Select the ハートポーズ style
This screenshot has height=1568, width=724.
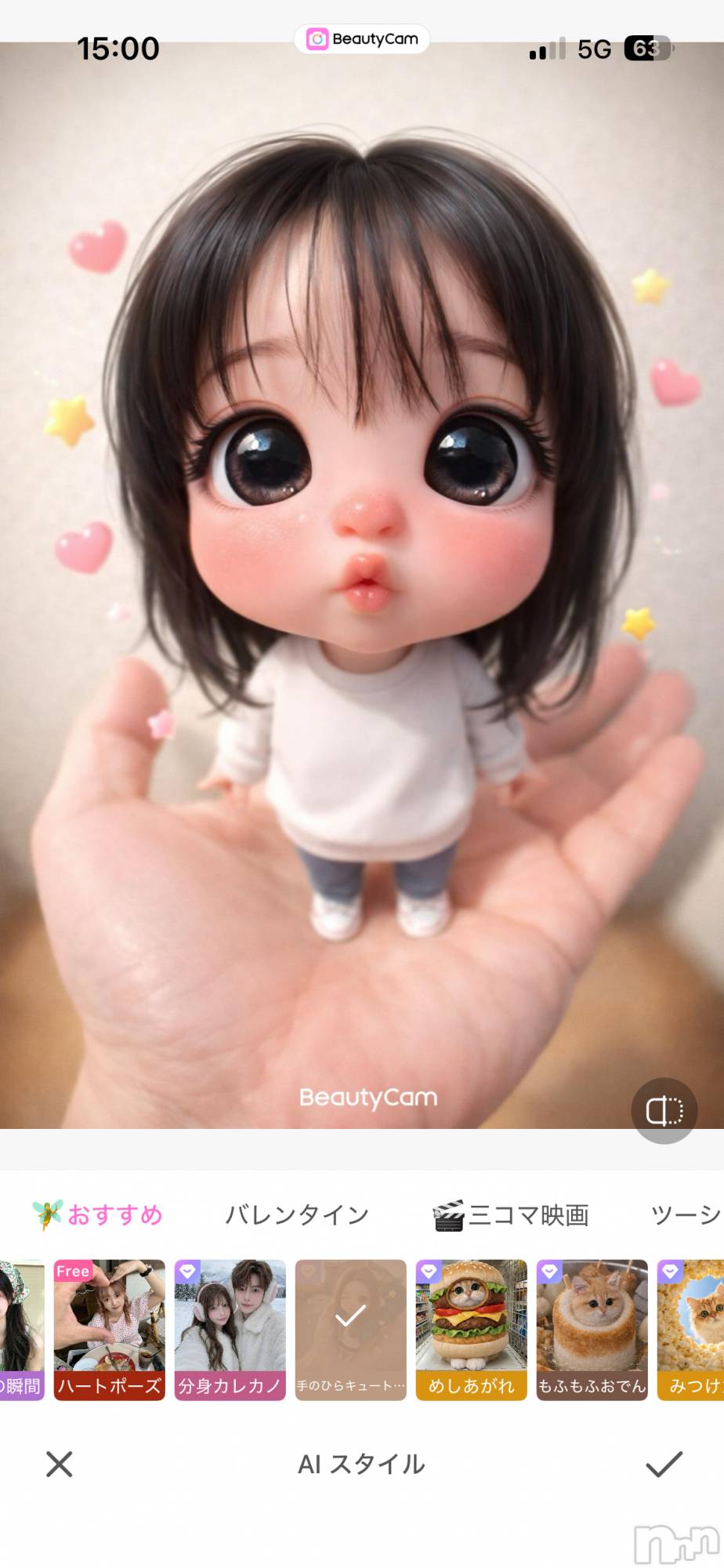[109, 1330]
